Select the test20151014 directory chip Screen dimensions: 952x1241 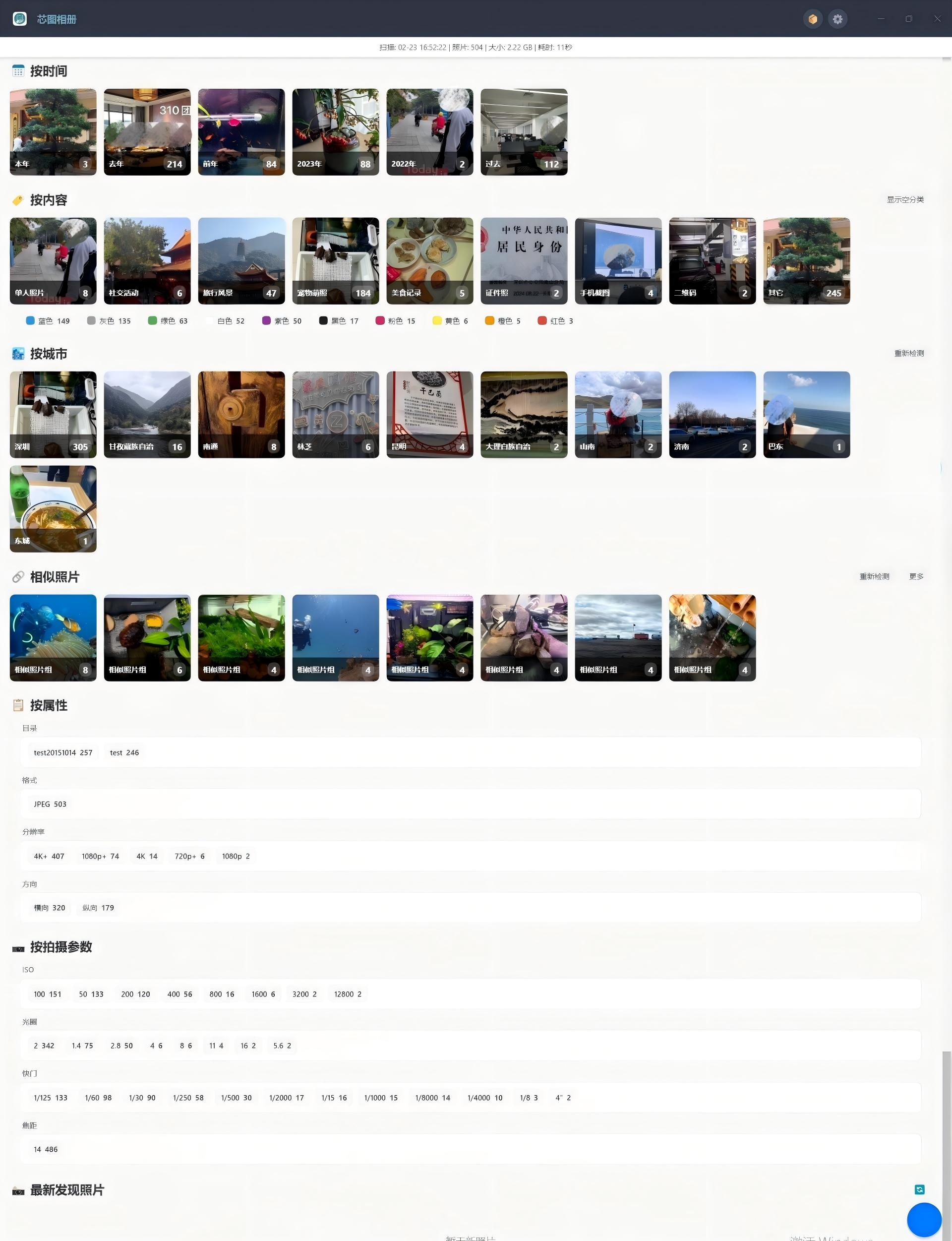coord(62,753)
